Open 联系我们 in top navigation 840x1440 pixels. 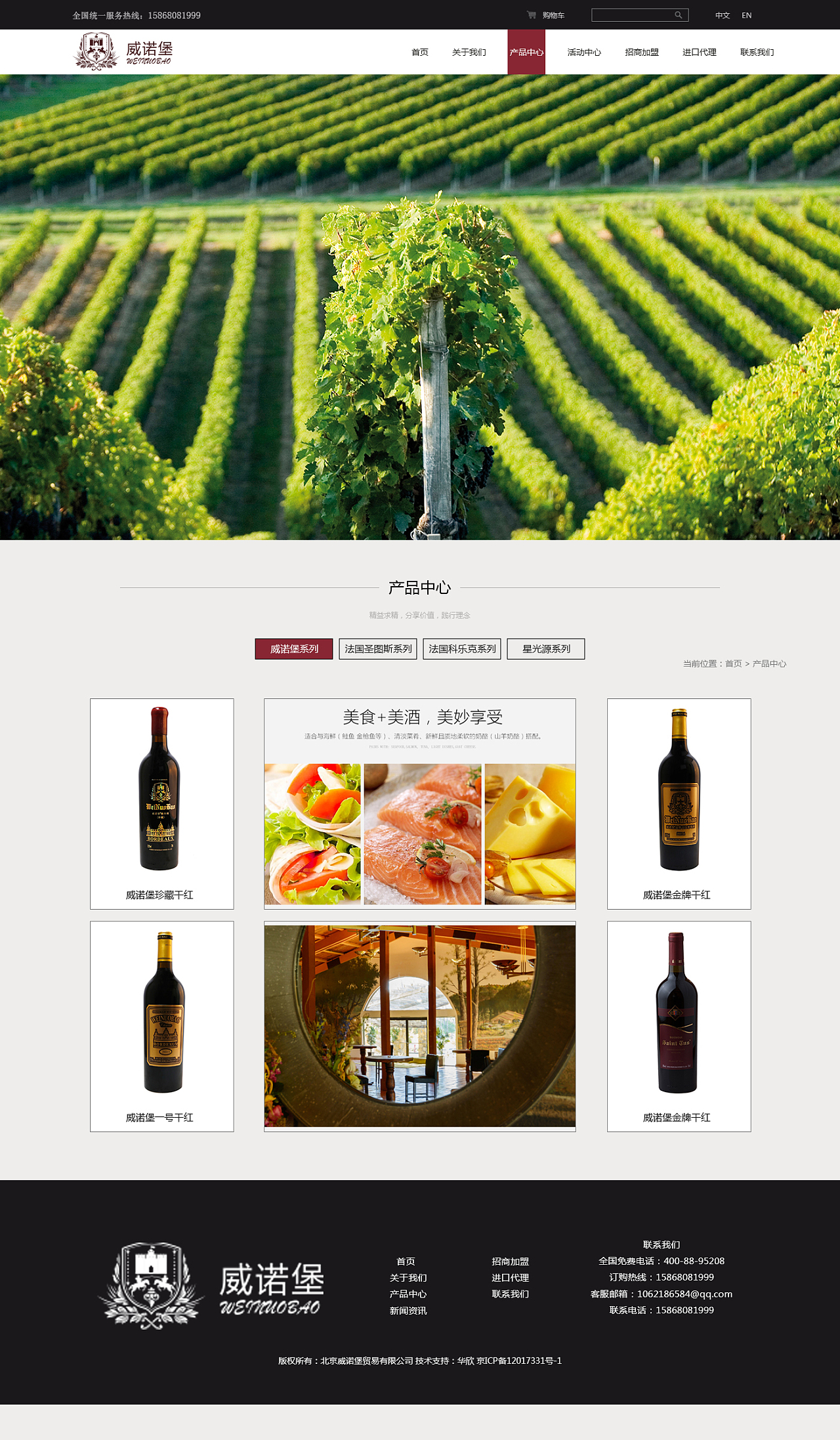(757, 53)
